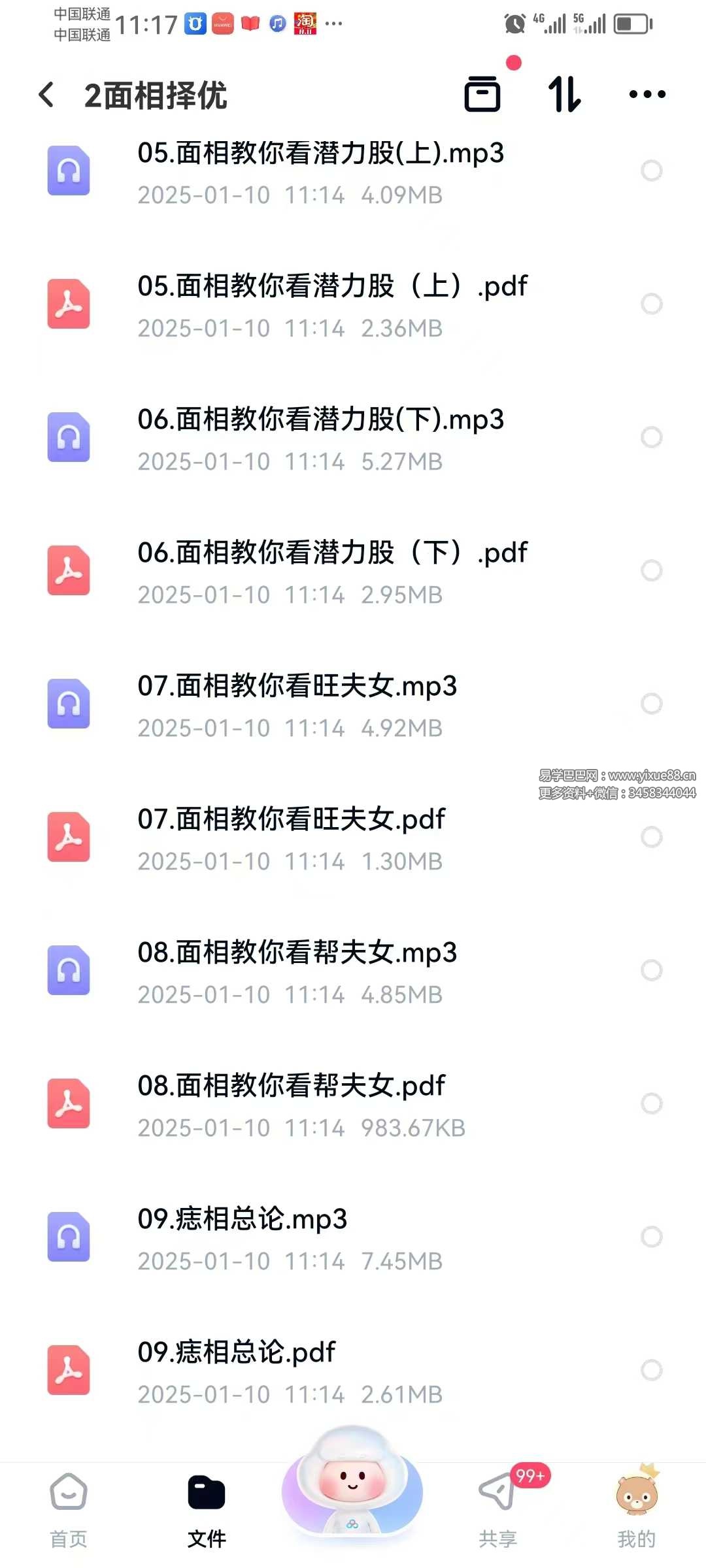706x1568 pixels.
Task: Open 07.面相教你看旺夫女.mp3
Action: point(297,704)
